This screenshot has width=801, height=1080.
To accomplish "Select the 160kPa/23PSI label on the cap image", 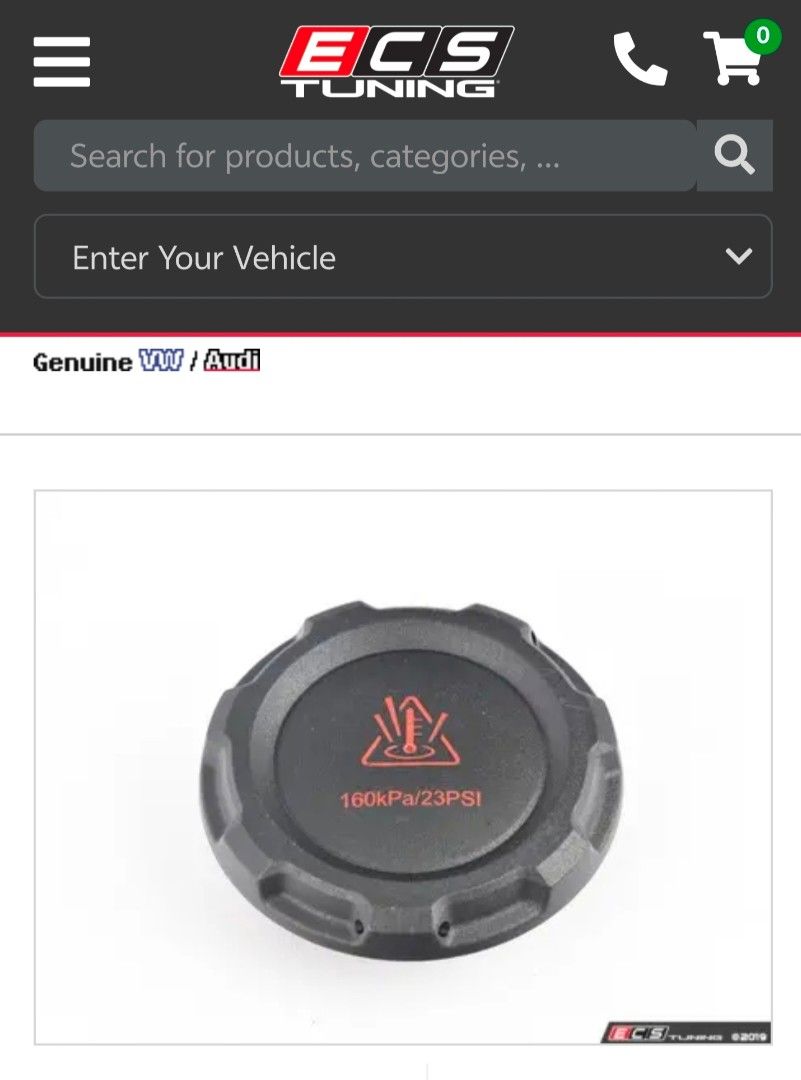I will 413,798.
